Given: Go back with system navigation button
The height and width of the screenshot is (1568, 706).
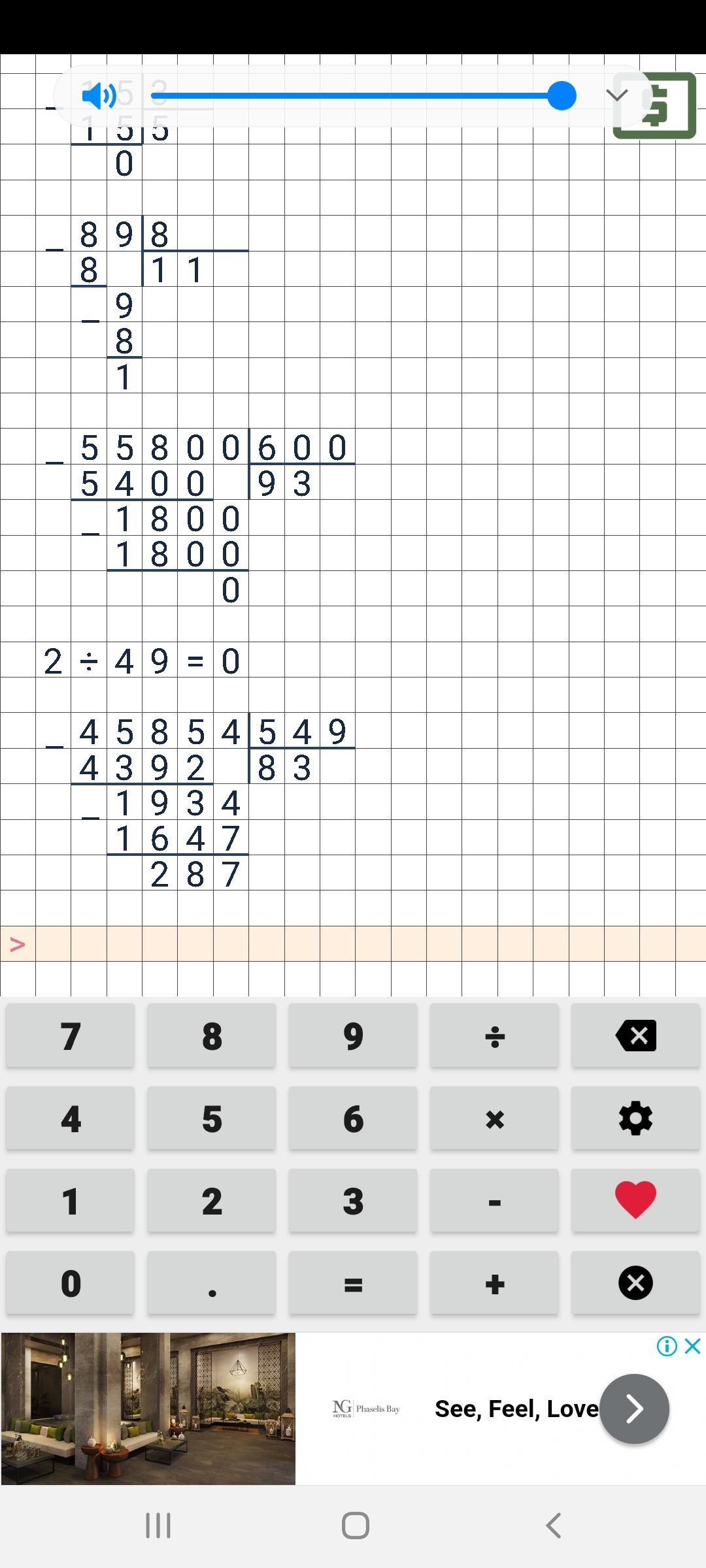Looking at the screenshot, I should point(553,1526).
